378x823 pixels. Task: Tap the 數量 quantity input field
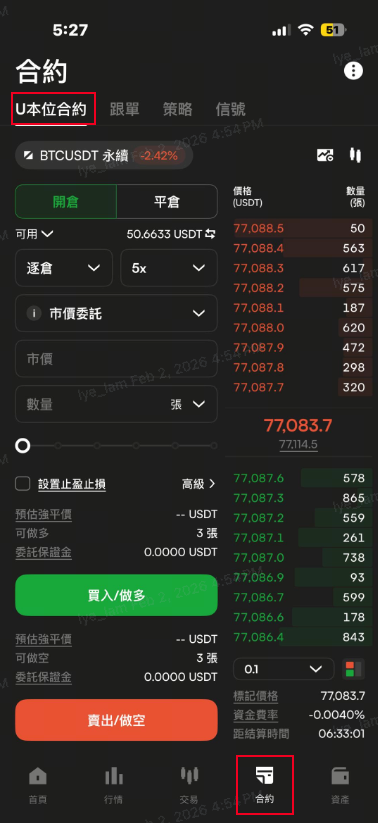point(116,404)
